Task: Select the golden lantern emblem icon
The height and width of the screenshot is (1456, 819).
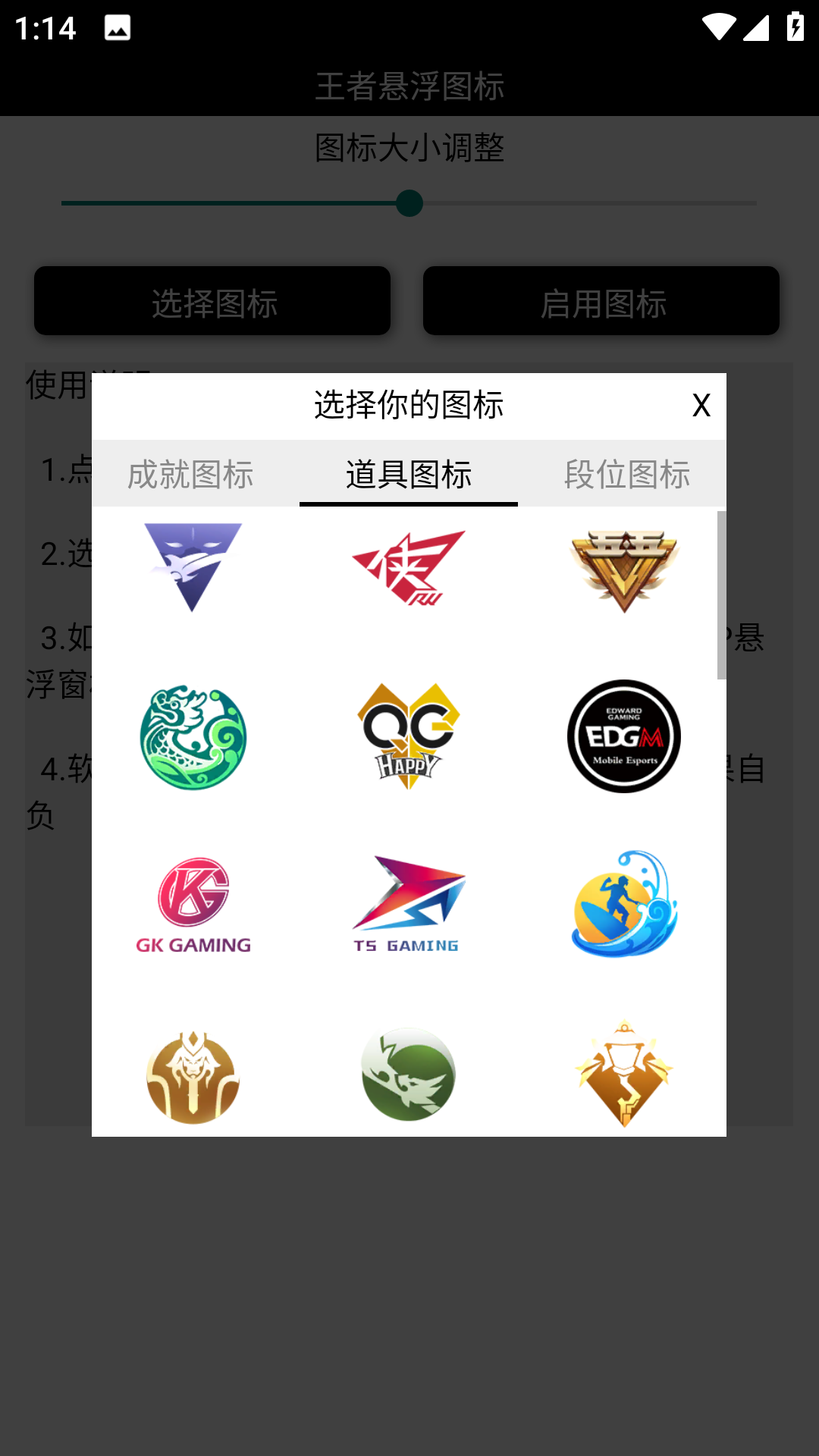Action: [x=623, y=1073]
